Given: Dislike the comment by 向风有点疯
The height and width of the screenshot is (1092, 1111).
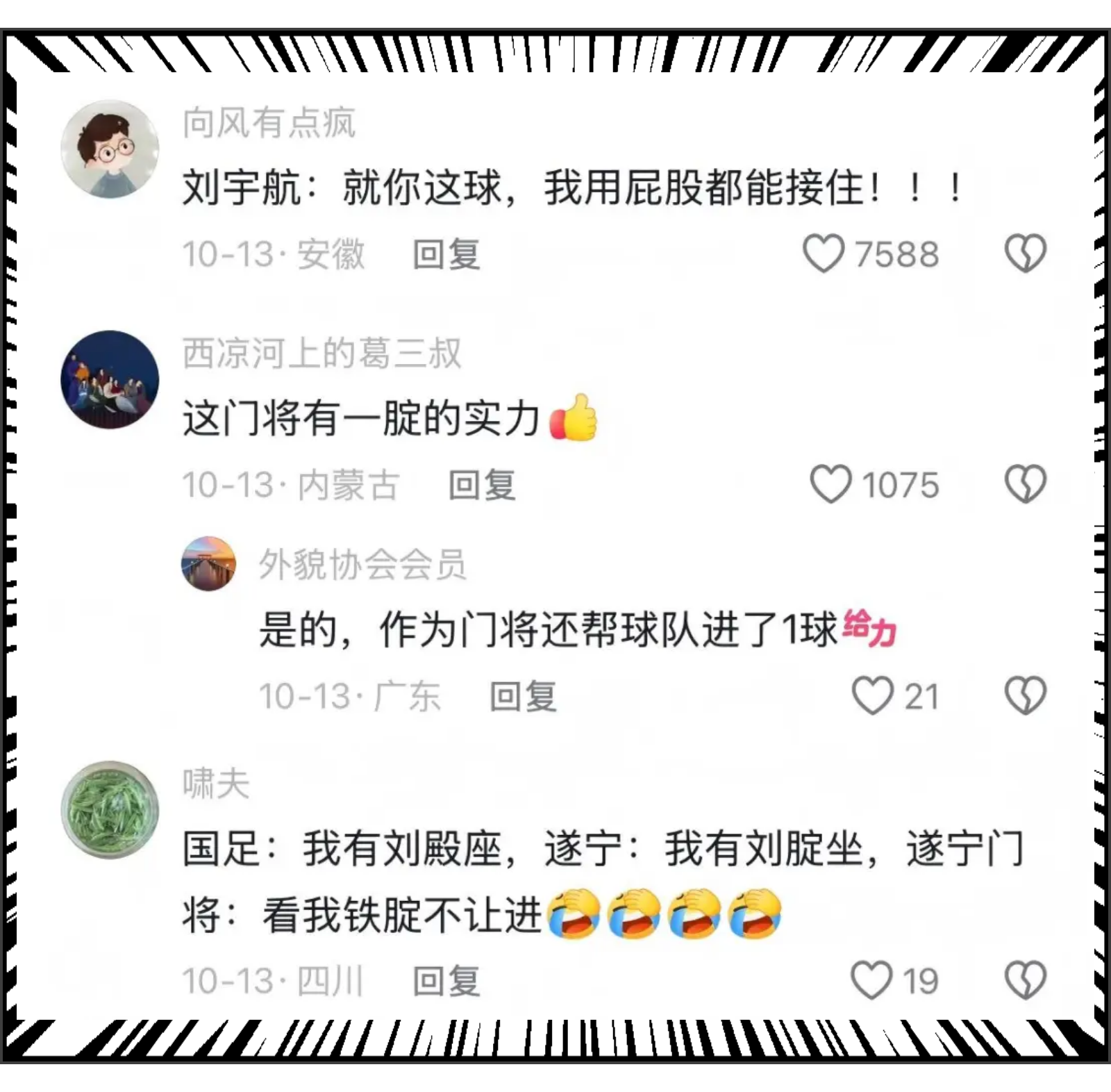Looking at the screenshot, I should [x=1025, y=254].
